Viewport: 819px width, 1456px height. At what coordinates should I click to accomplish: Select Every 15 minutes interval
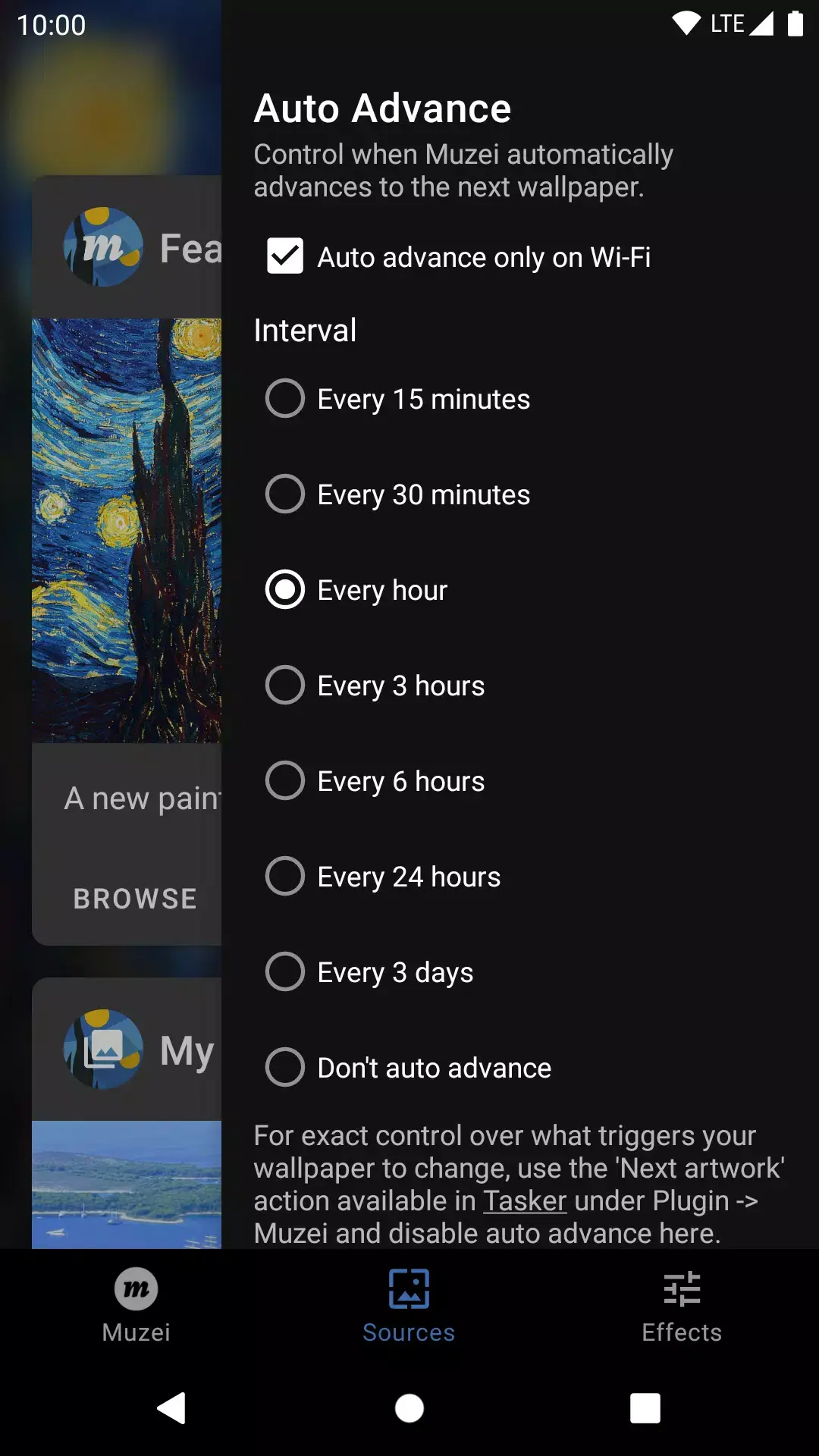[x=284, y=398]
